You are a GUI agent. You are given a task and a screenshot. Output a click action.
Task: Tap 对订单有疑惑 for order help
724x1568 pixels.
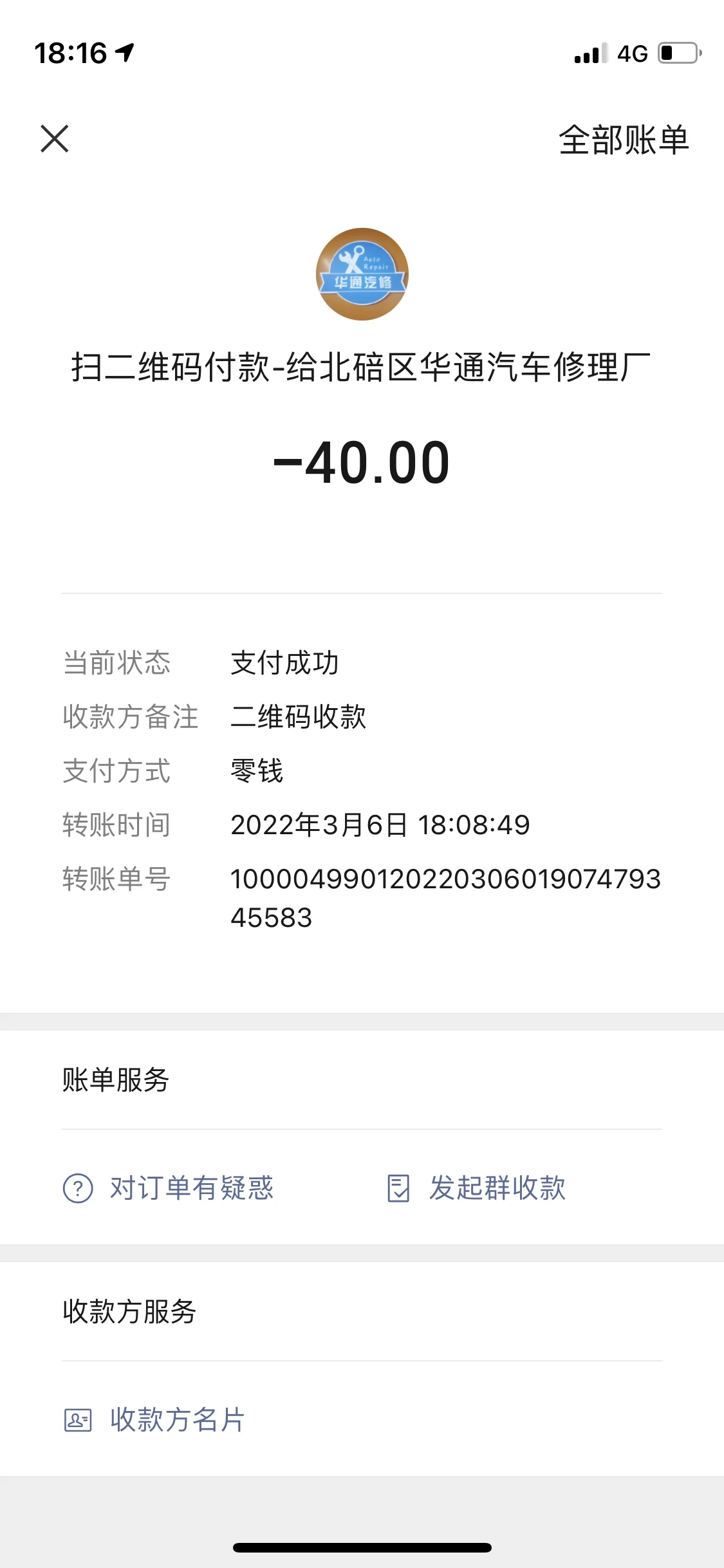point(169,1188)
